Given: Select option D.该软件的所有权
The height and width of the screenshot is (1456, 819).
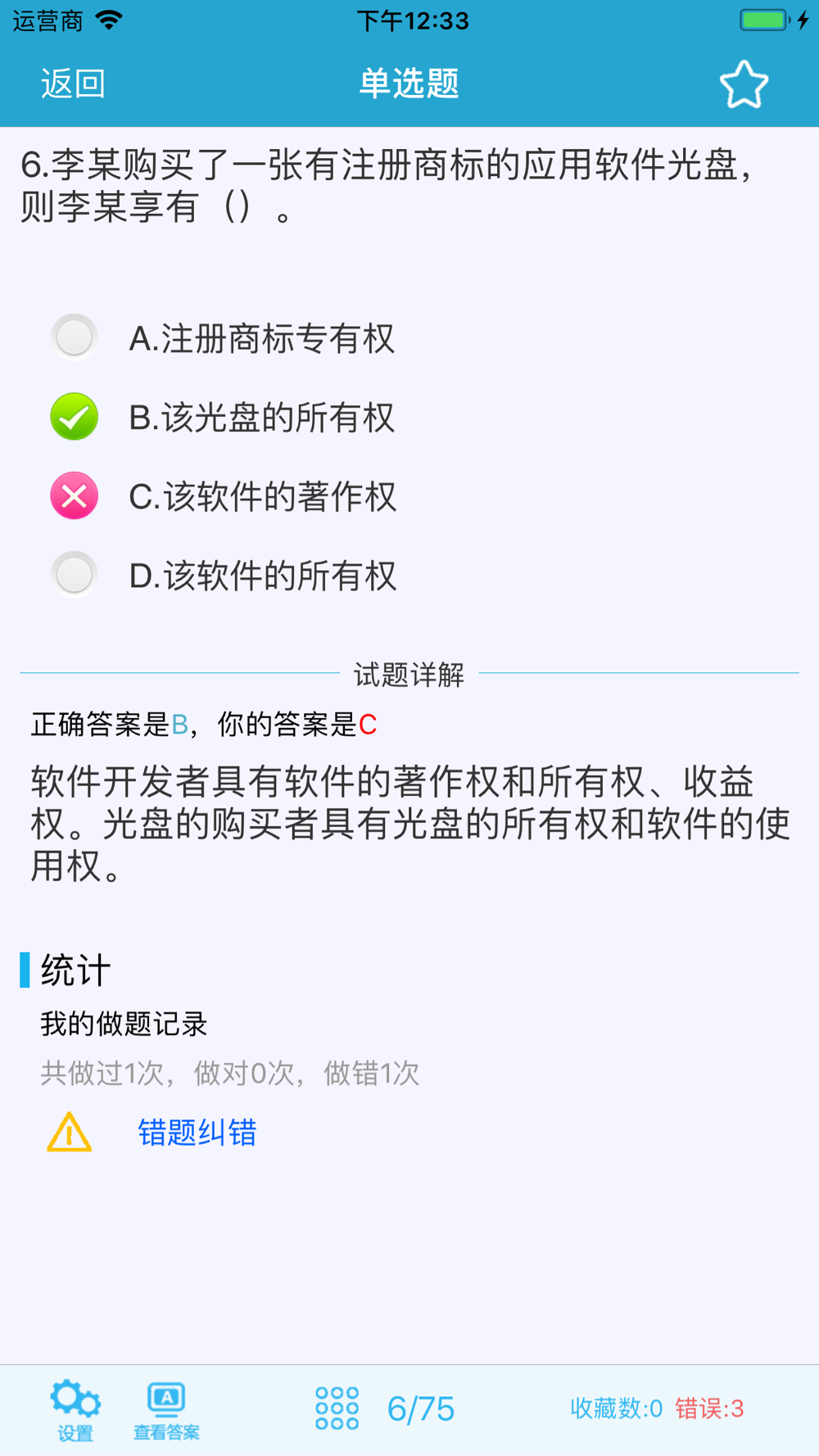Looking at the screenshot, I should [x=223, y=575].
